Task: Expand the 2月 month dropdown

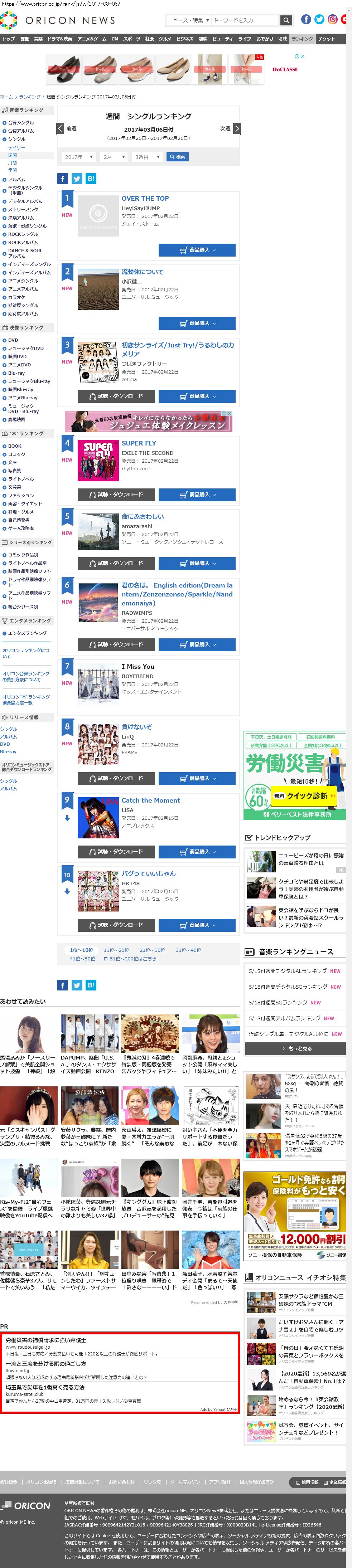Action: coord(114,157)
